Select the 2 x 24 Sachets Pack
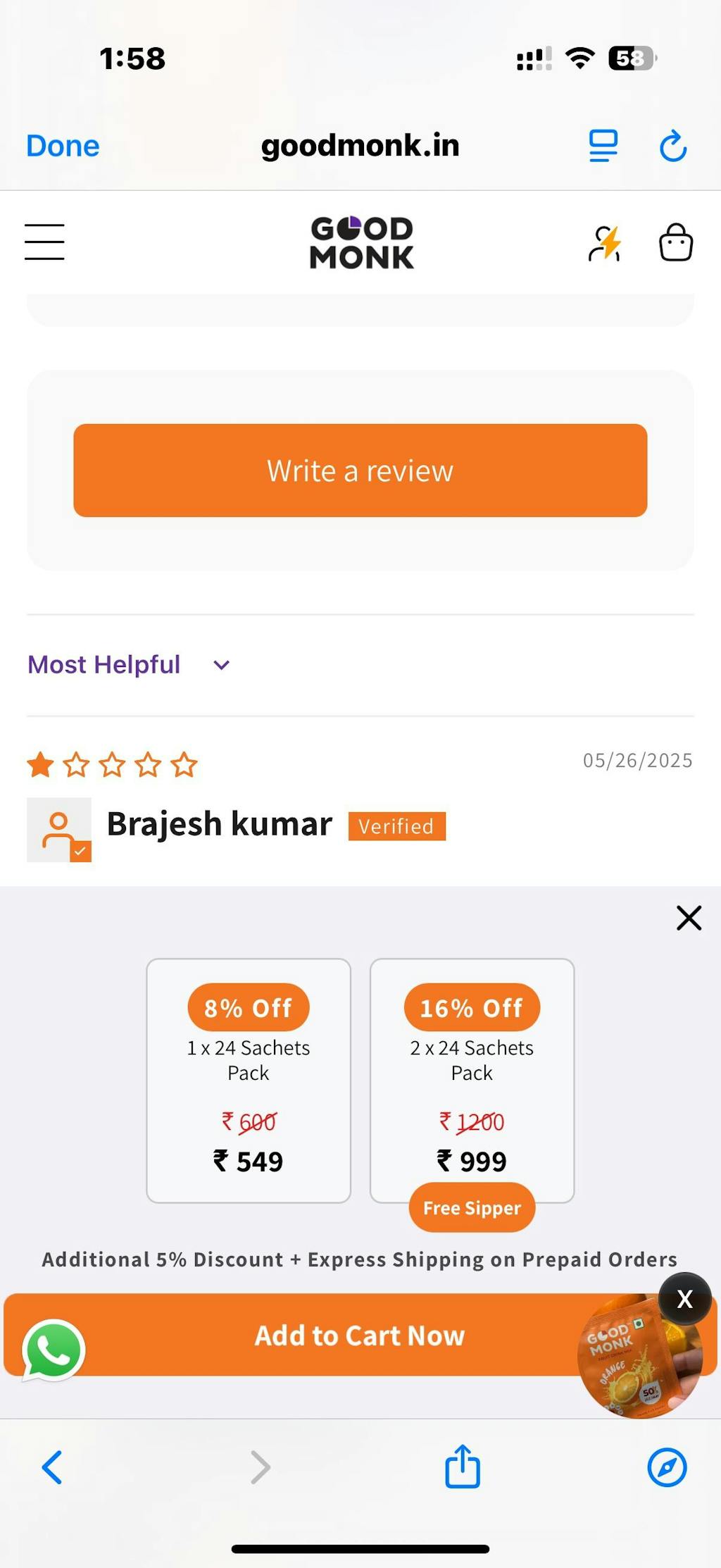This screenshot has height=1568, width=721. point(472,1080)
